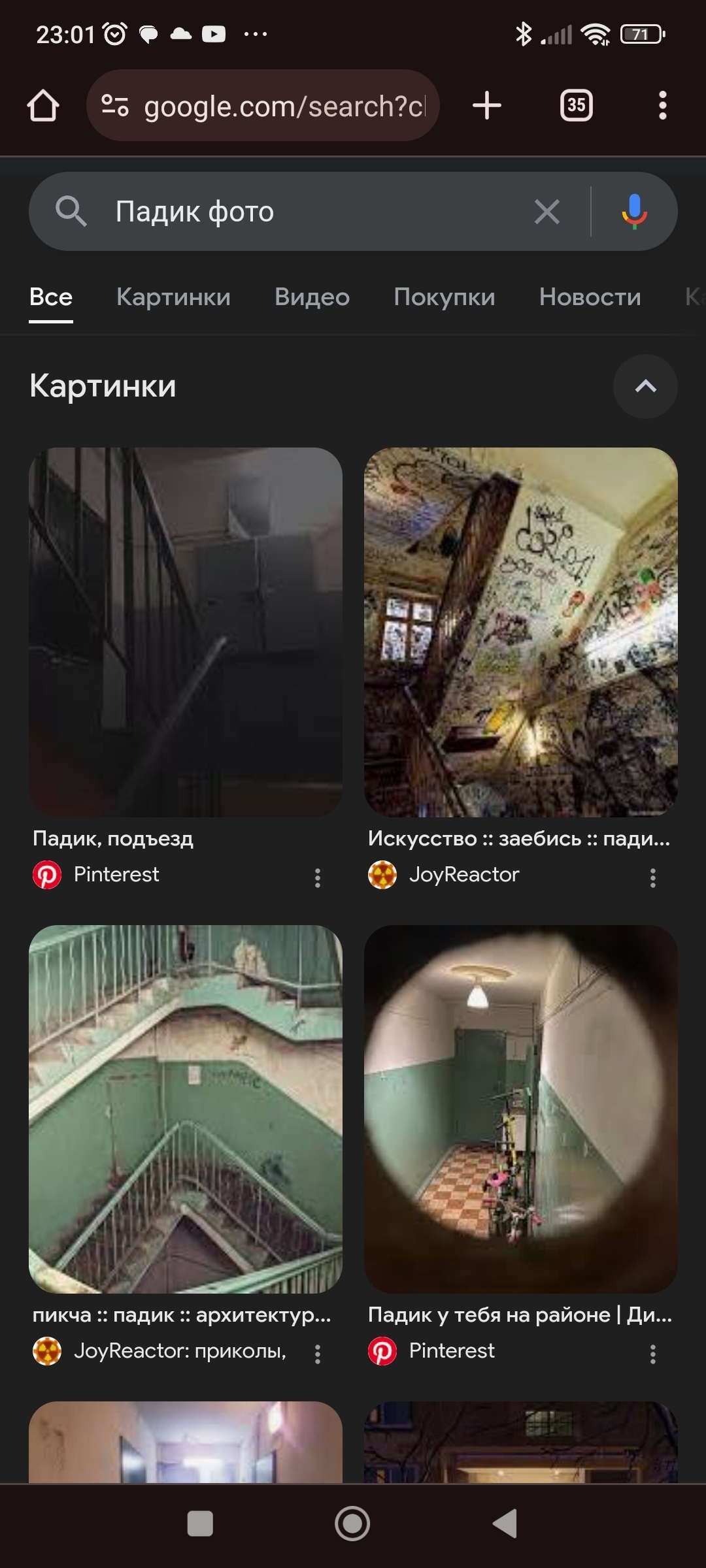Image resolution: width=706 pixels, height=1568 pixels.
Task: Open more options for Падик, подъезд result
Action: click(x=318, y=877)
